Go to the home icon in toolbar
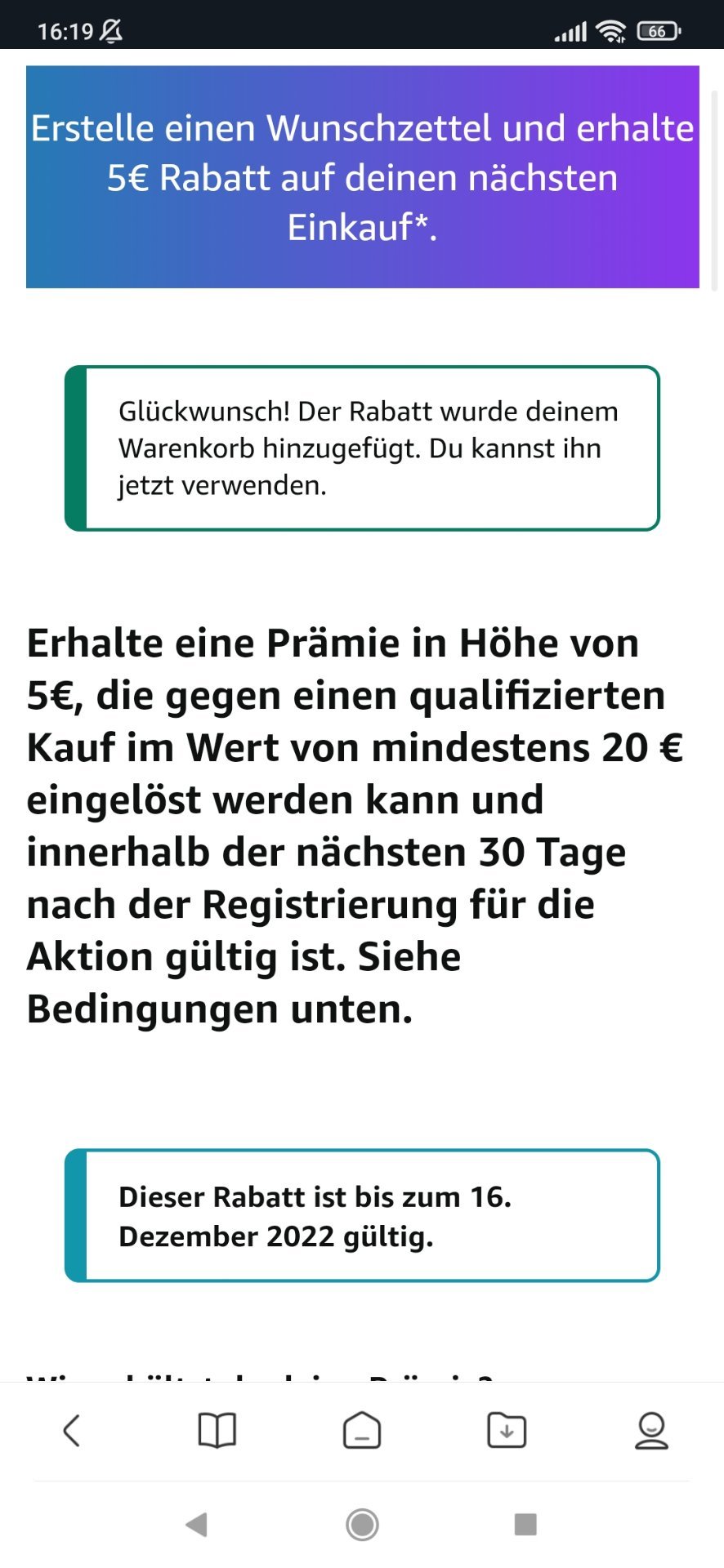This screenshot has height=1568, width=724. 362,1431
